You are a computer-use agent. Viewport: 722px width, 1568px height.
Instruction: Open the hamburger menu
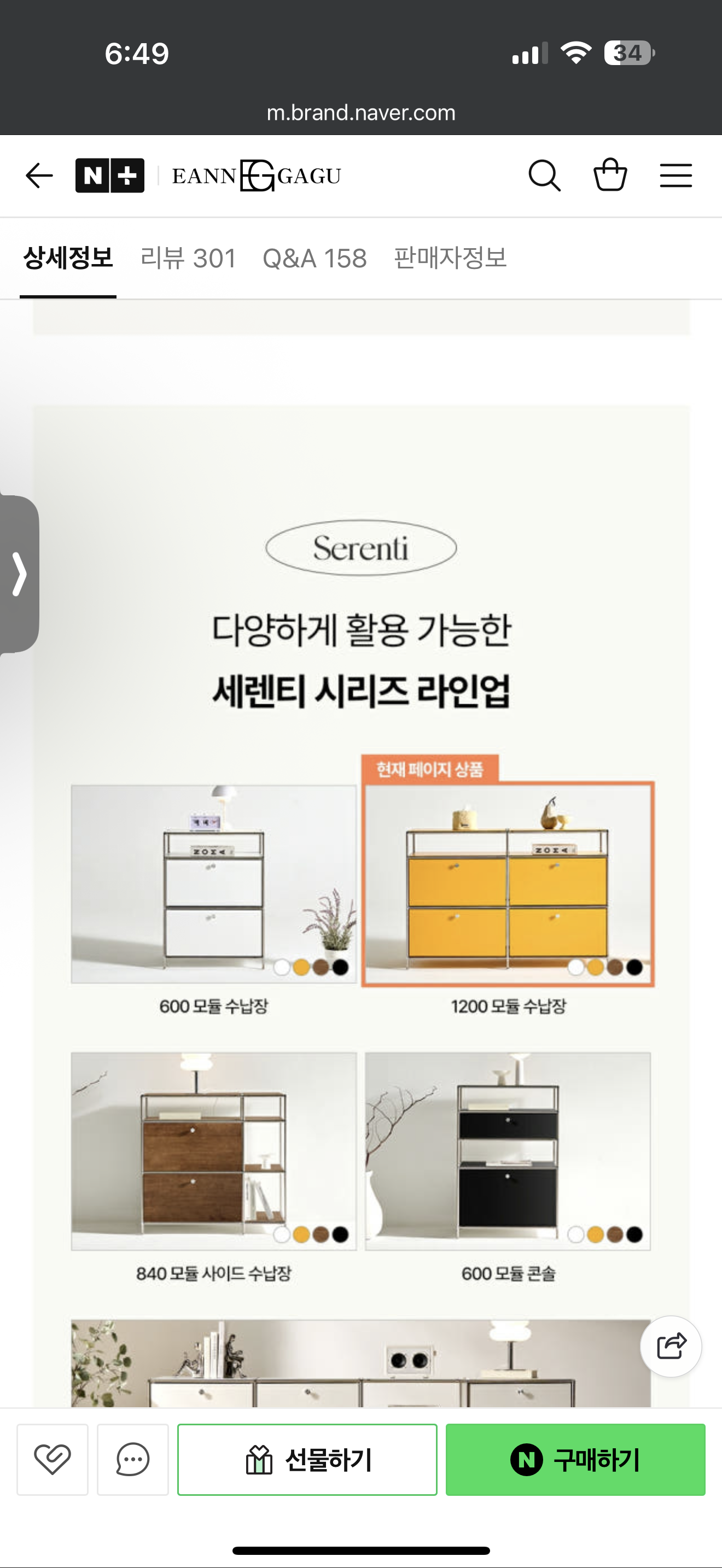point(676,176)
